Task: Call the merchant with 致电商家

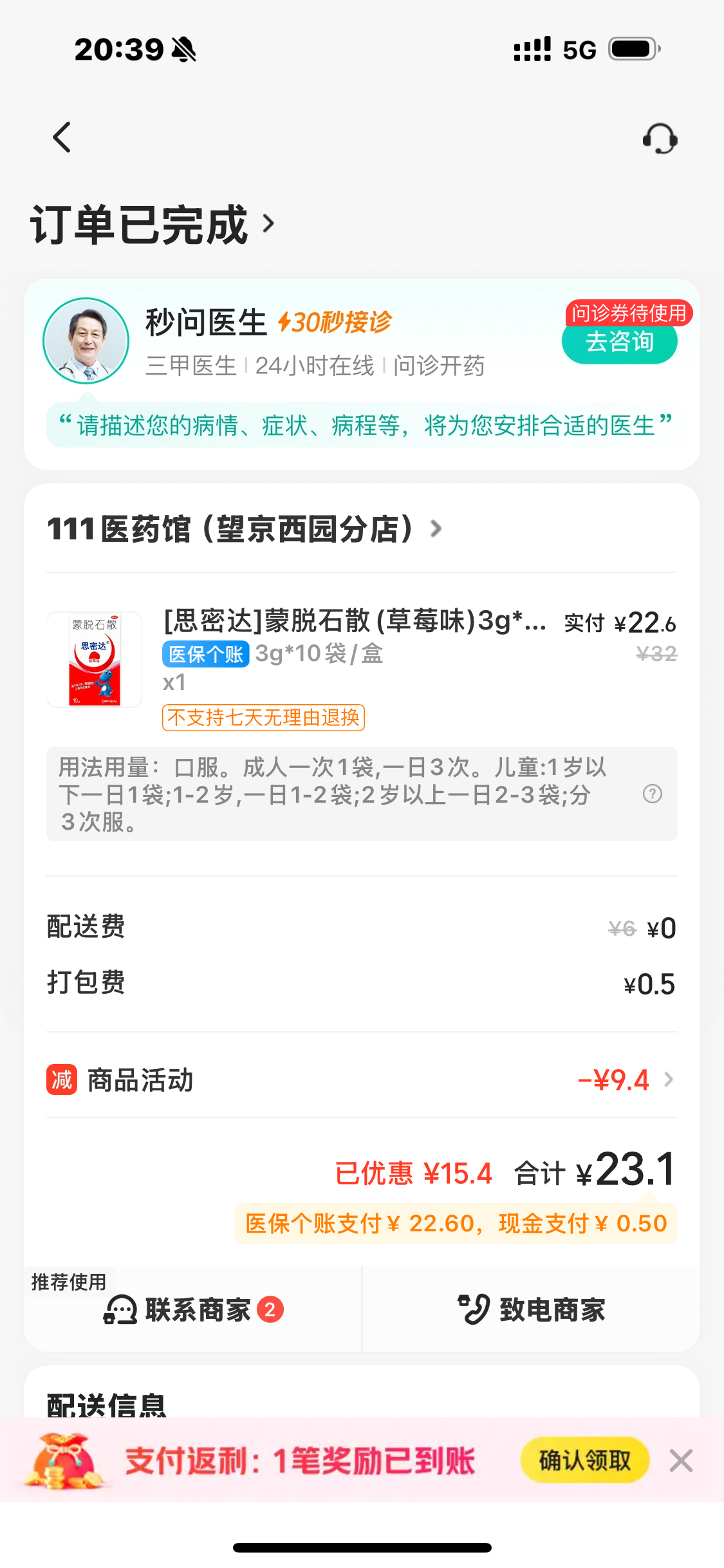Action: [x=532, y=1309]
